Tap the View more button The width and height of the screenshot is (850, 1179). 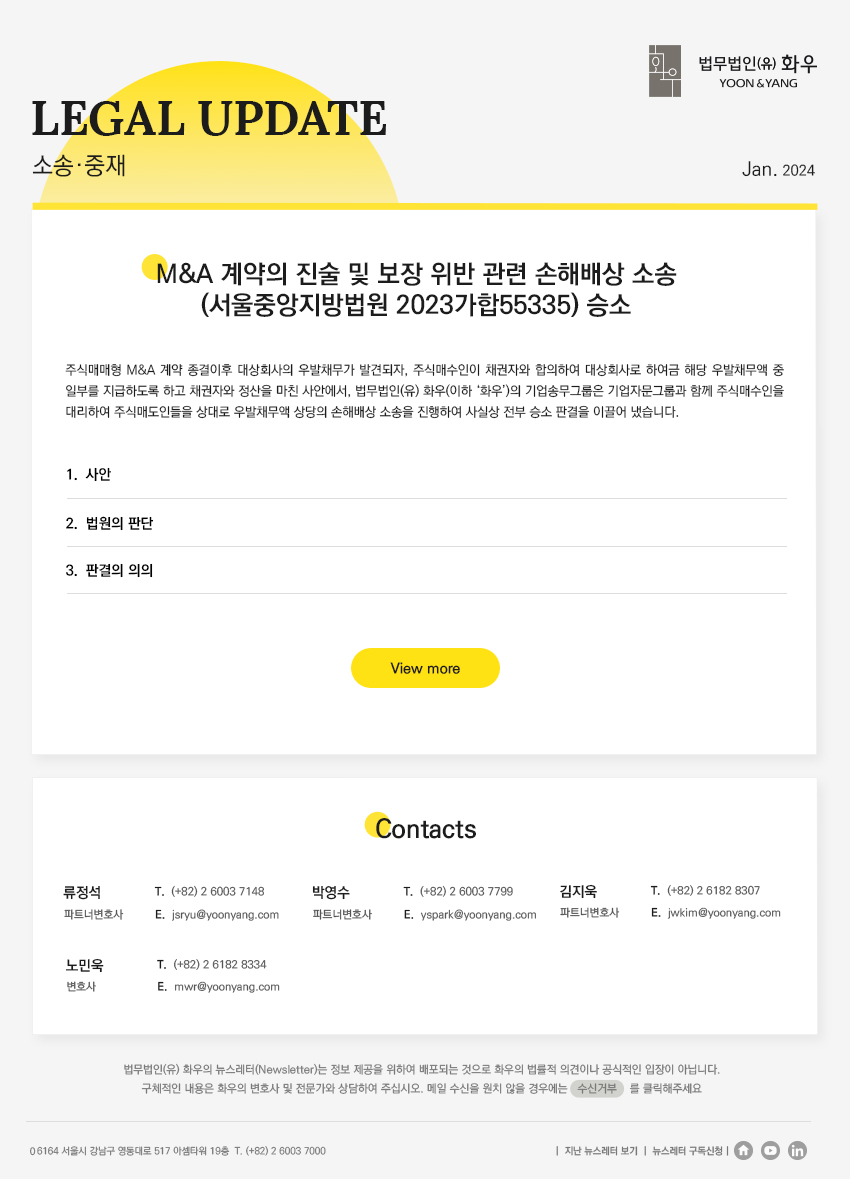[x=425, y=668]
